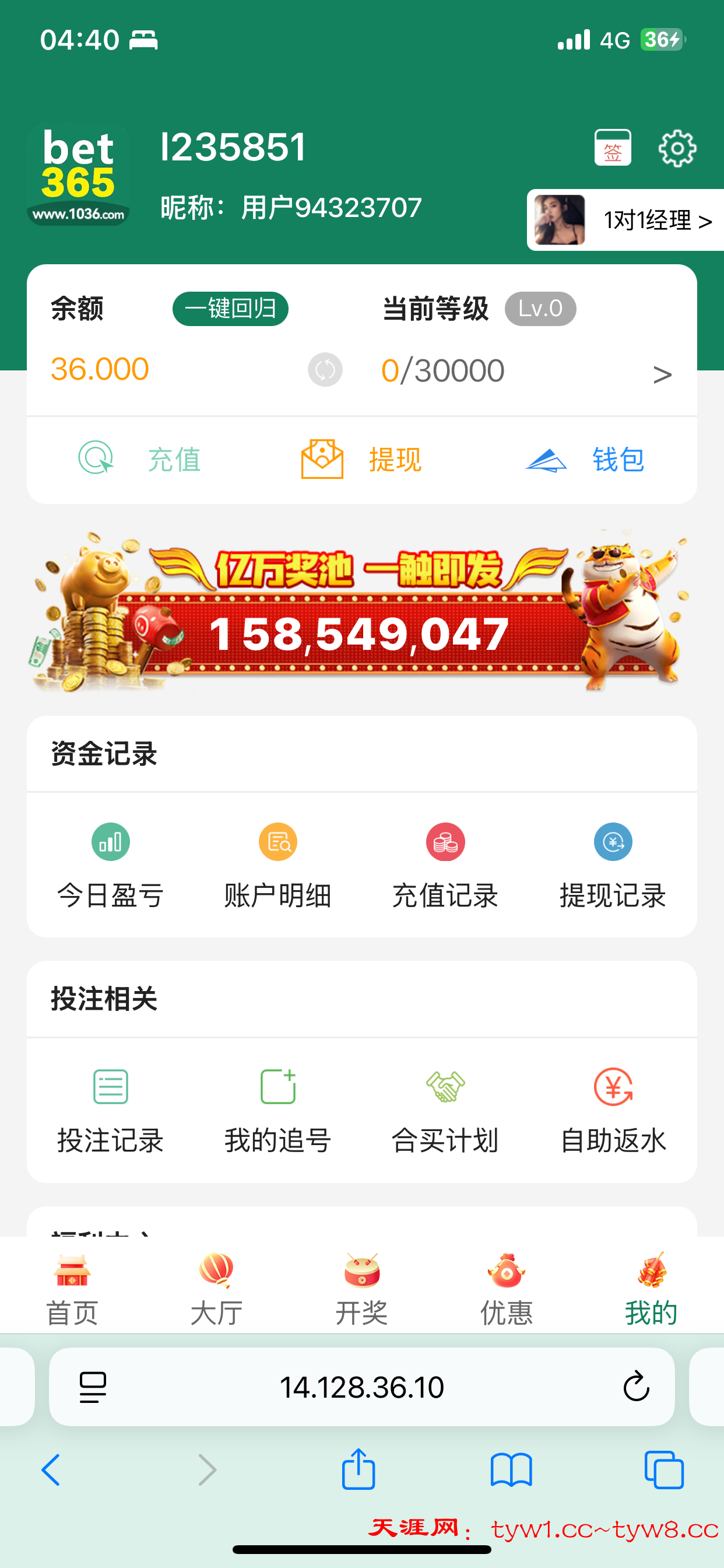
Task: Refresh the balance amount
Action: point(325,369)
